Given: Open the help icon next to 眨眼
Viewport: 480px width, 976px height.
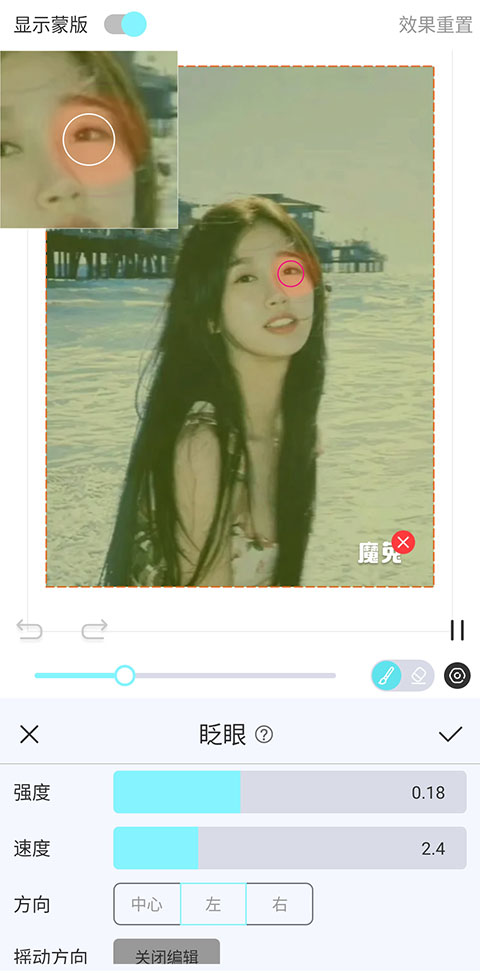Looking at the screenshot, I should (264, 735).
